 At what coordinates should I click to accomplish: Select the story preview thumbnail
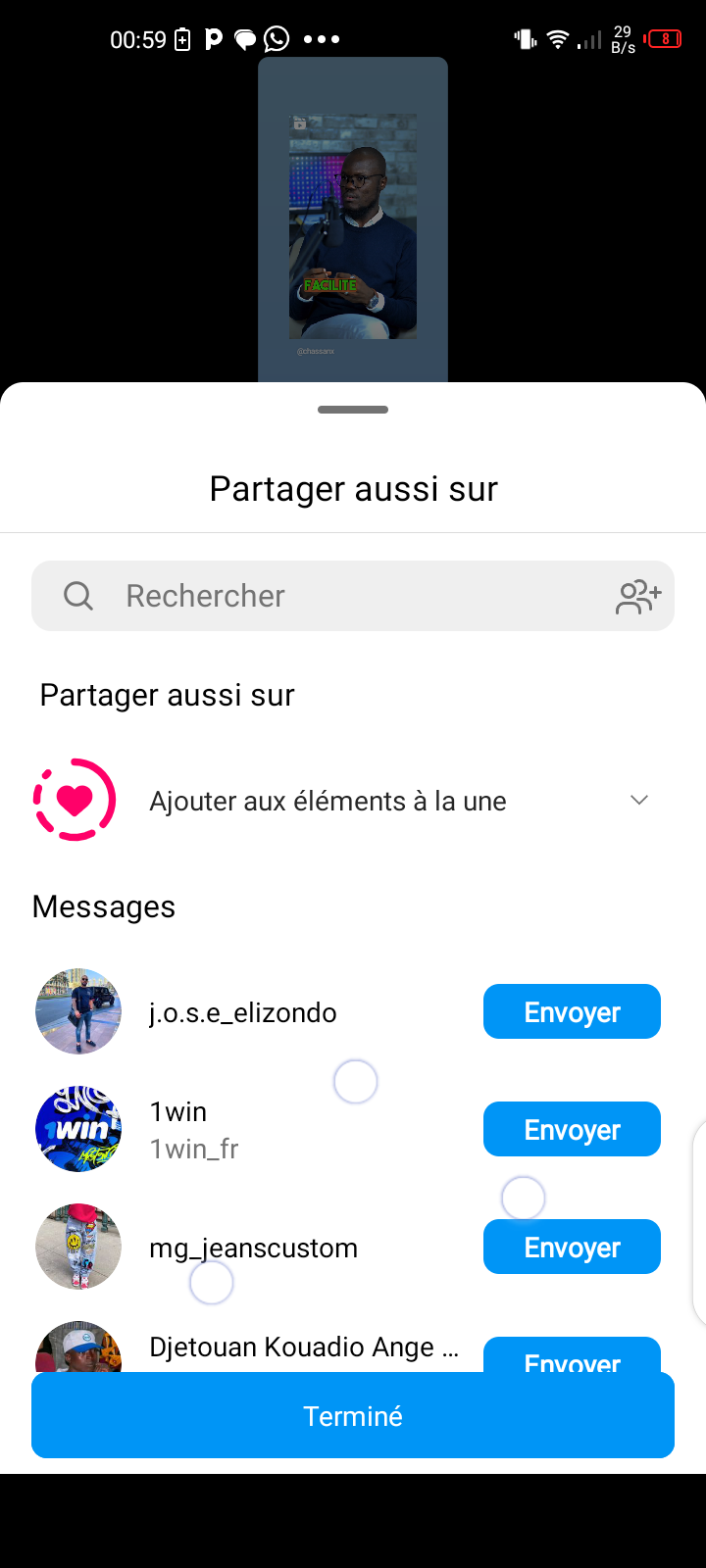353,220
